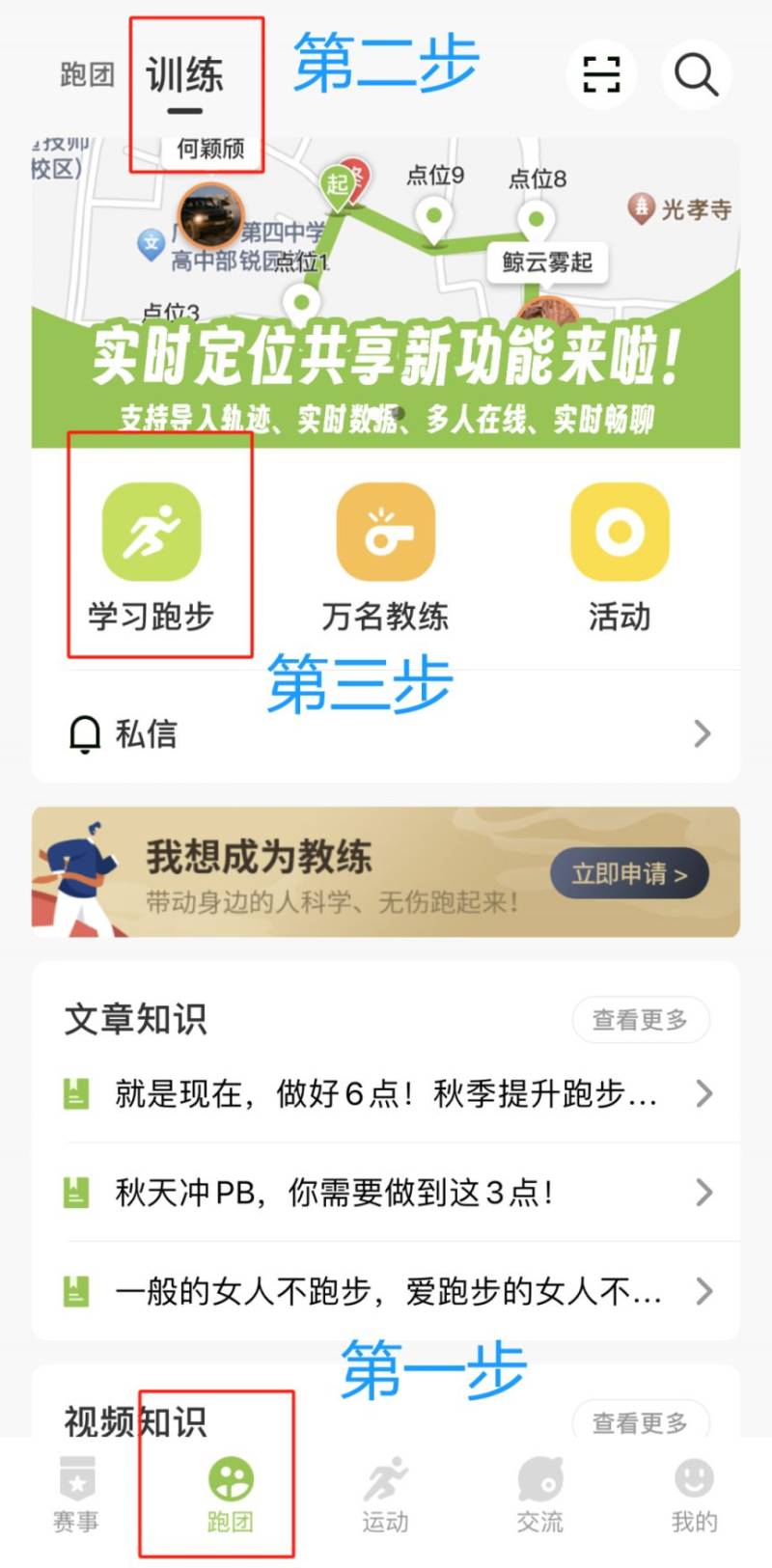Expand 秋天冲PB article with its chevron
772x1568 pixels.
pyautogui.click(x=703, y=1194)
